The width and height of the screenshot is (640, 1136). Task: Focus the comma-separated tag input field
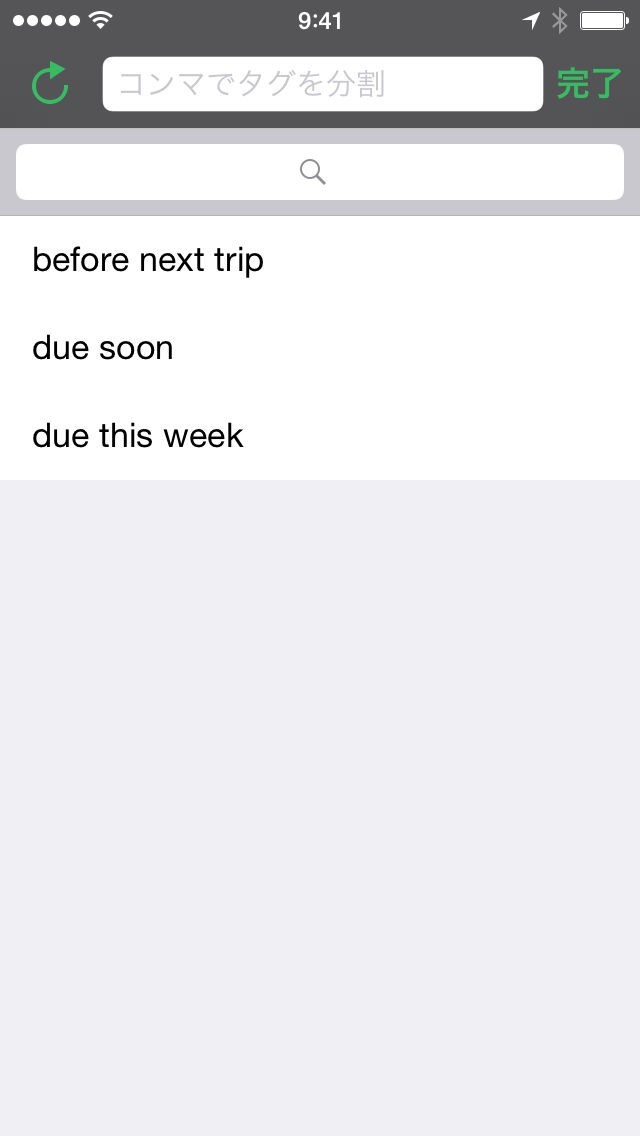coord(322,84)
